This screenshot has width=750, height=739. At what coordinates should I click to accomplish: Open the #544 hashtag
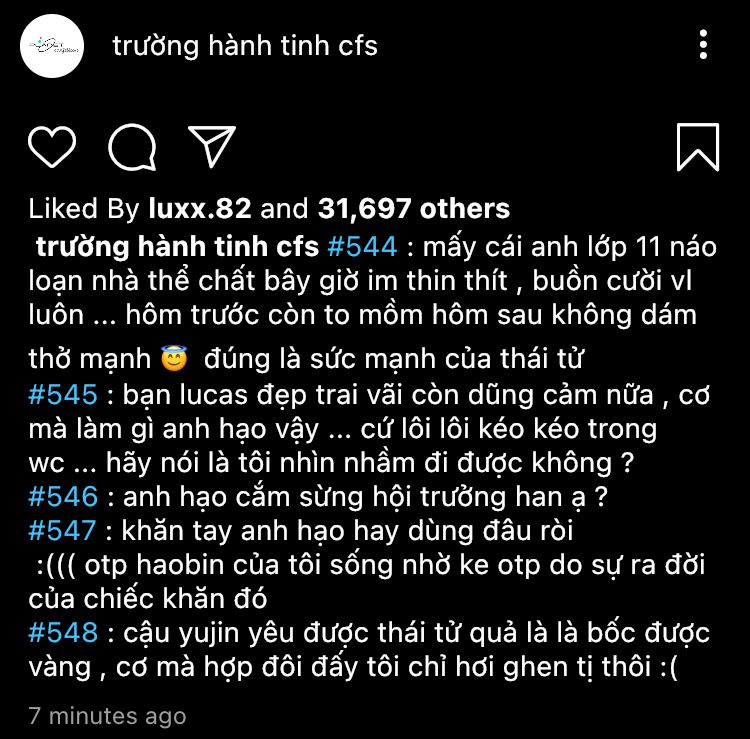pos(362,247)
